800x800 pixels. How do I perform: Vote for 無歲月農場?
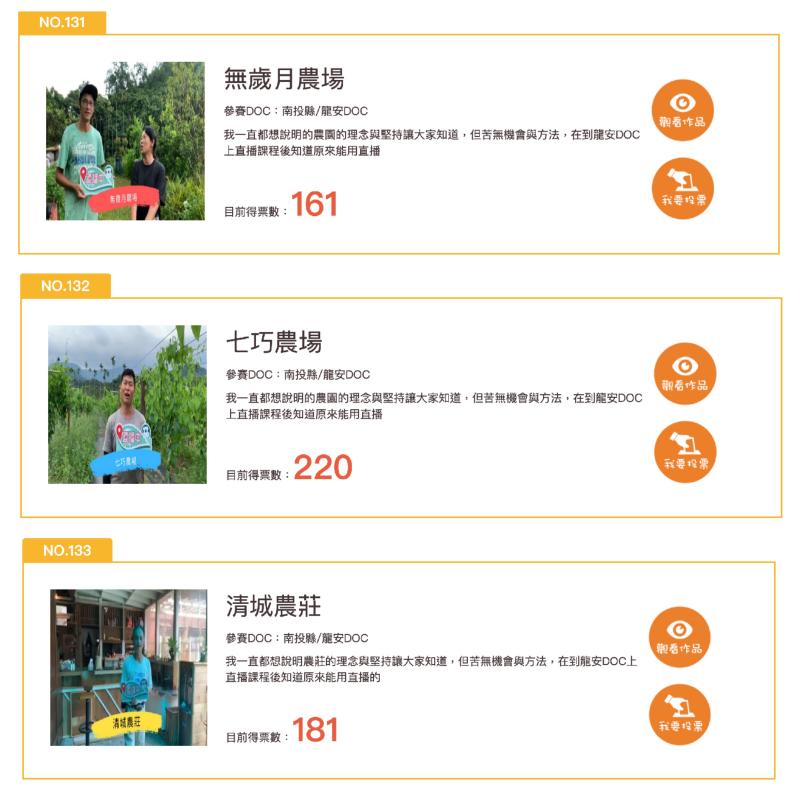tap(682, 188)
